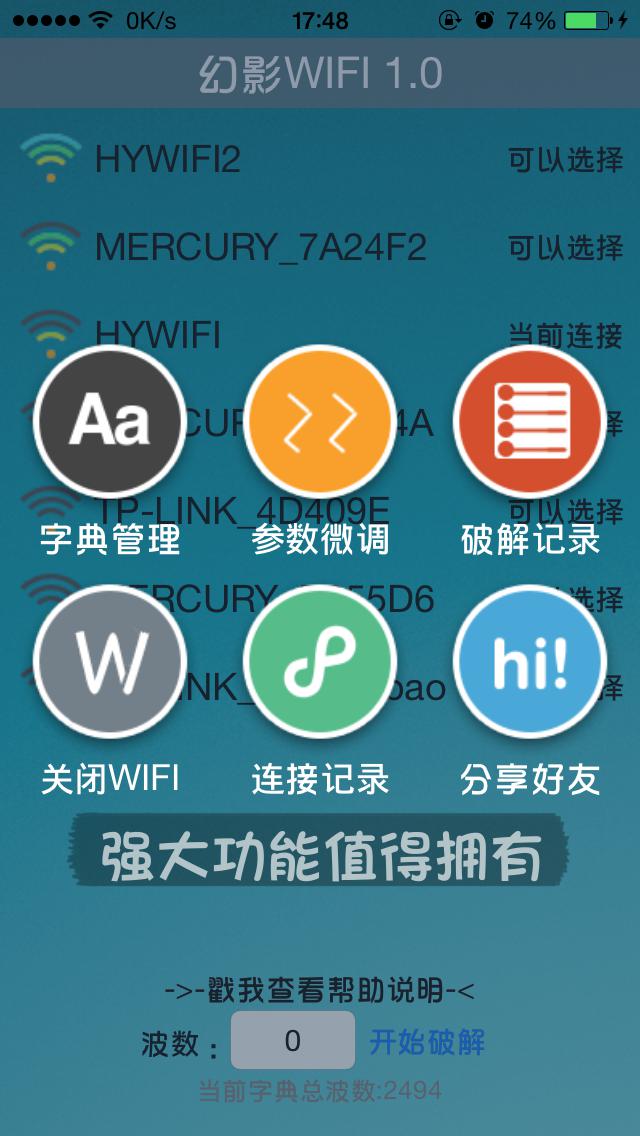Tap 分享好友 to share with friends

point(530,662)
